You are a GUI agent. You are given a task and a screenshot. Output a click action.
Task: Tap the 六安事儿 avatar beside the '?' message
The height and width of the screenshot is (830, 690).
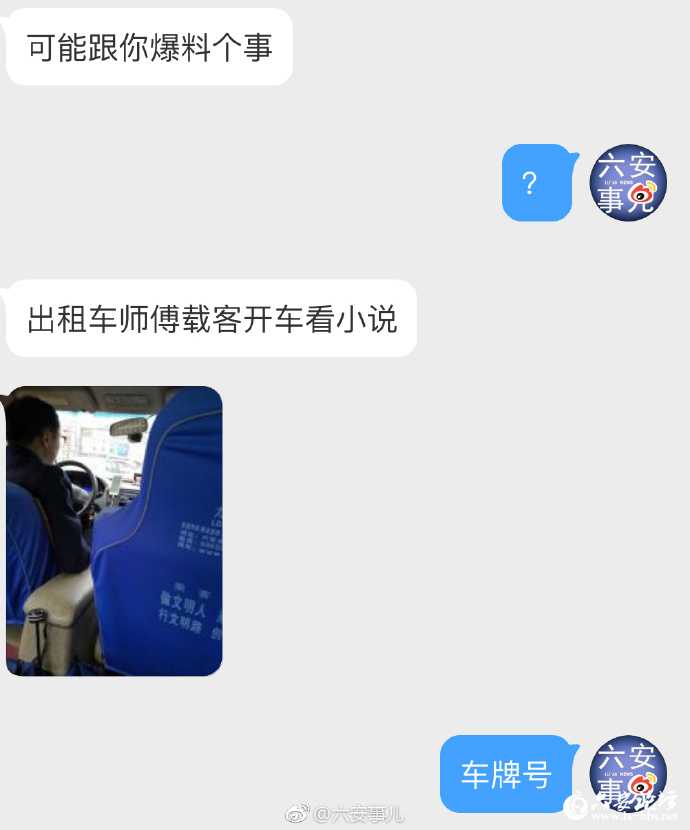628,183
